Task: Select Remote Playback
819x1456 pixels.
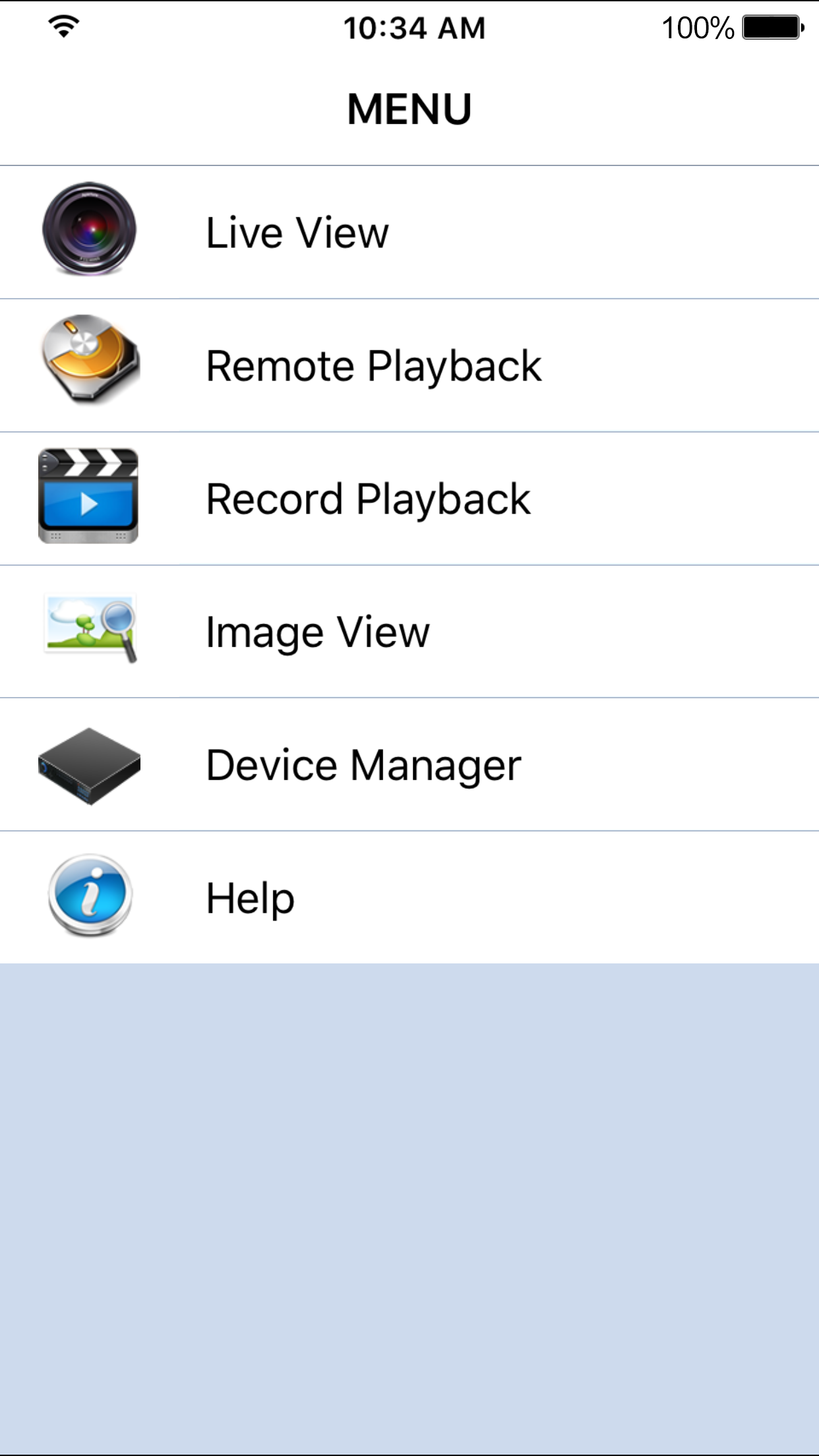Action: (373, 366)
